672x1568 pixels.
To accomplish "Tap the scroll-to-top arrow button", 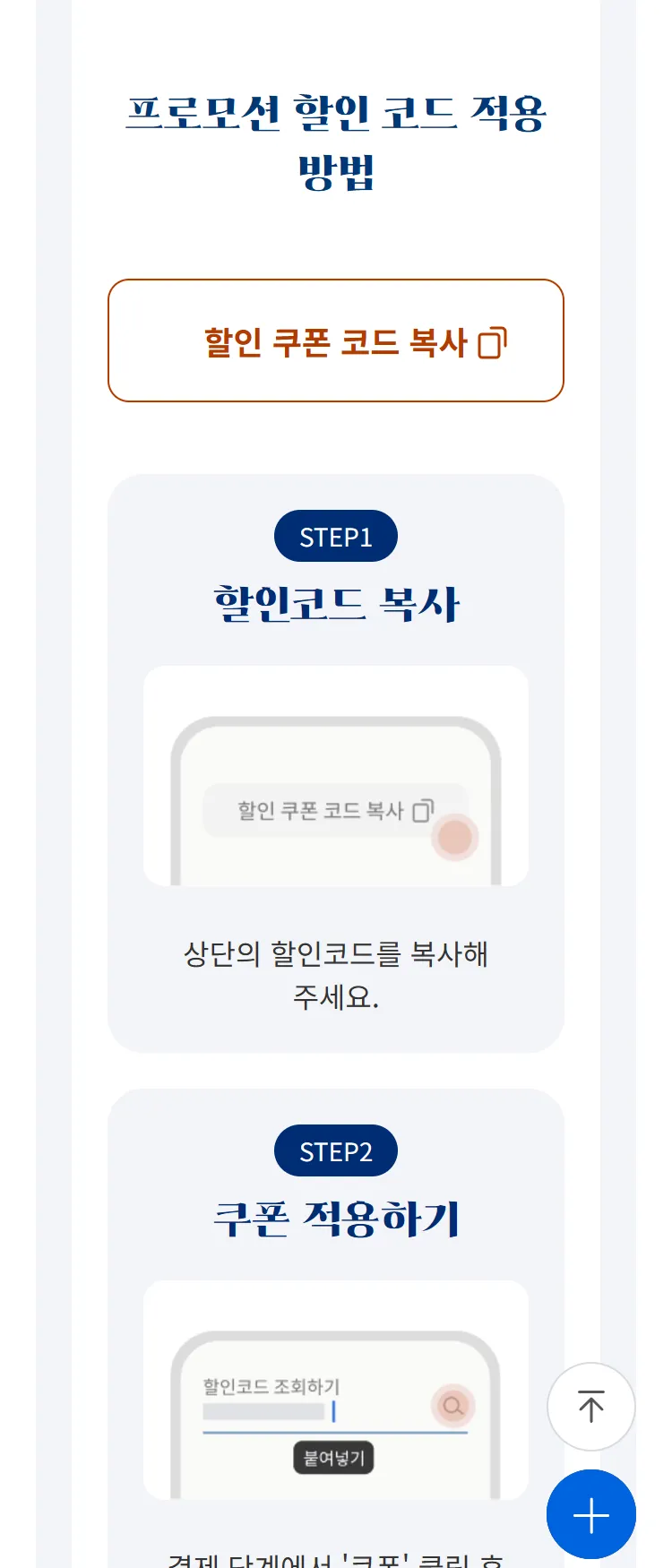I will [x=591, y=1407].
